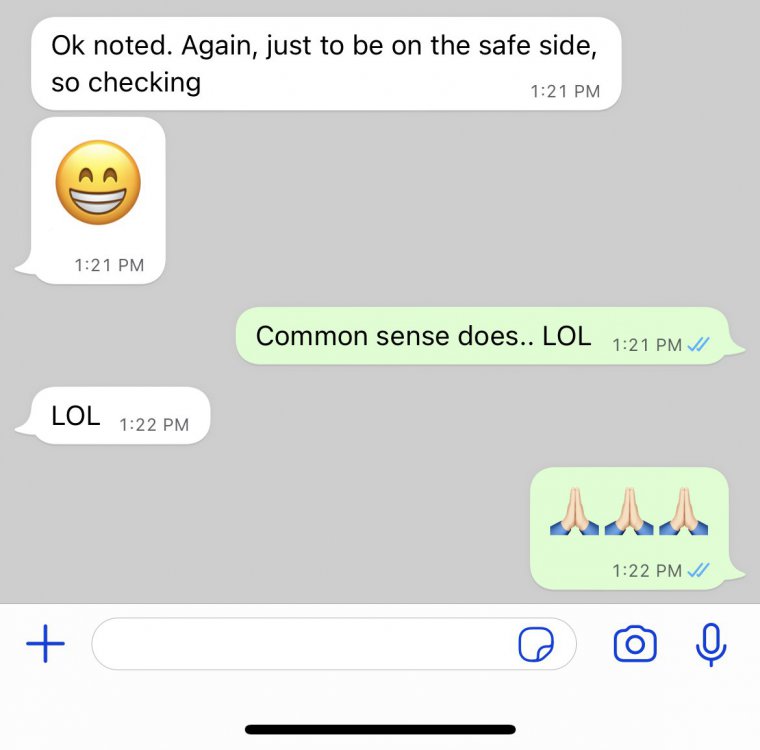This screenshot has width=760, height=750.
Task: Open the plus attachment menu
Action: tap(45, 644)
